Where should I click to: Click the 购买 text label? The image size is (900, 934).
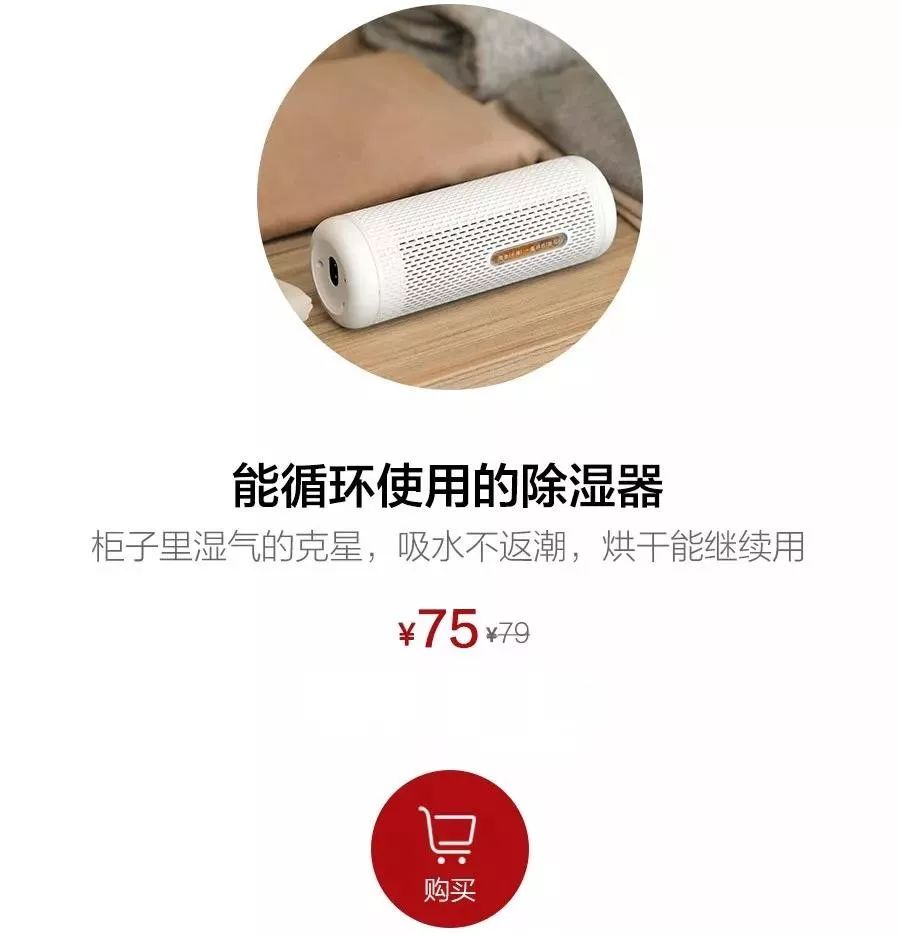tap(449, 889)
